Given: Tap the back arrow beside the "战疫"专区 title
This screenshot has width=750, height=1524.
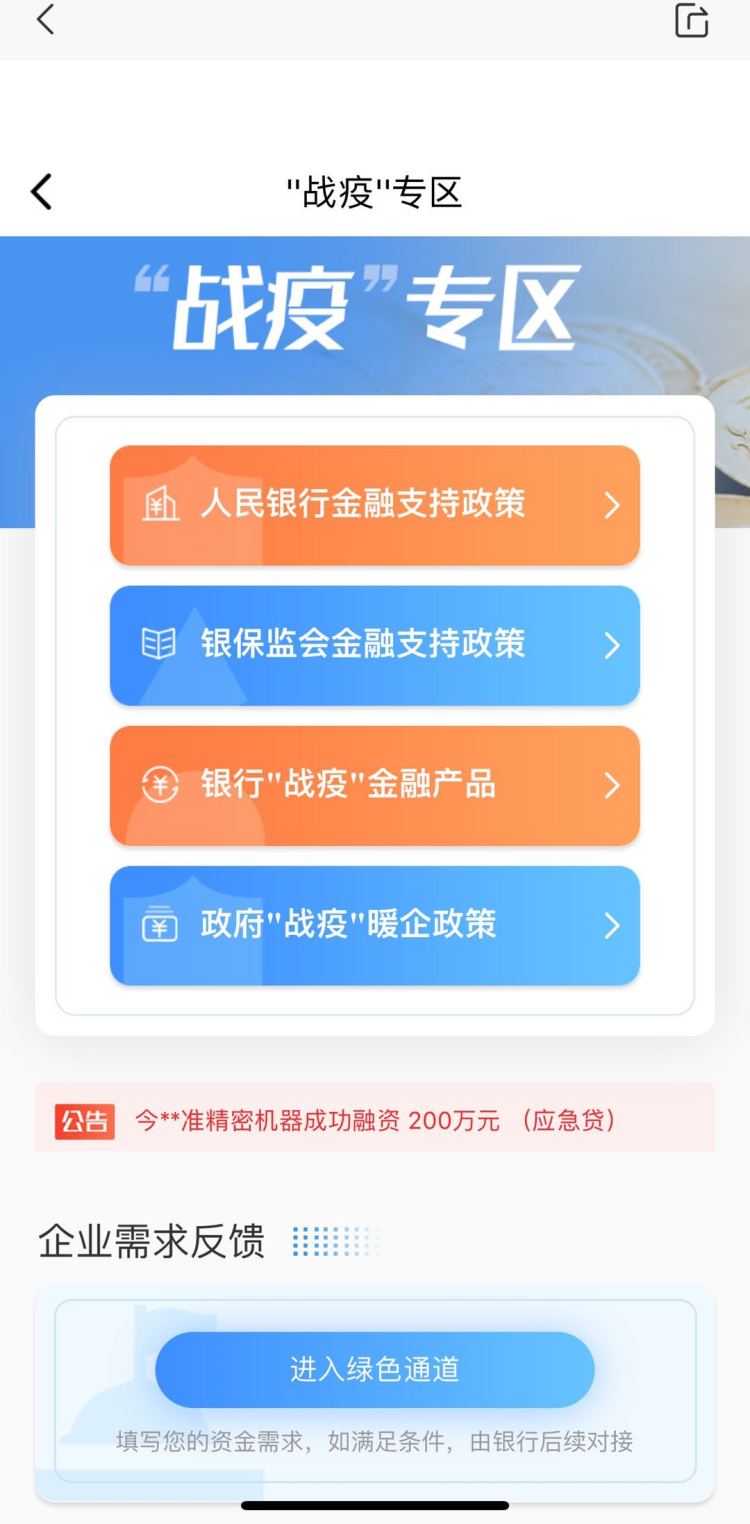Looking at the screenshot, I should click(x=41, y=191).
